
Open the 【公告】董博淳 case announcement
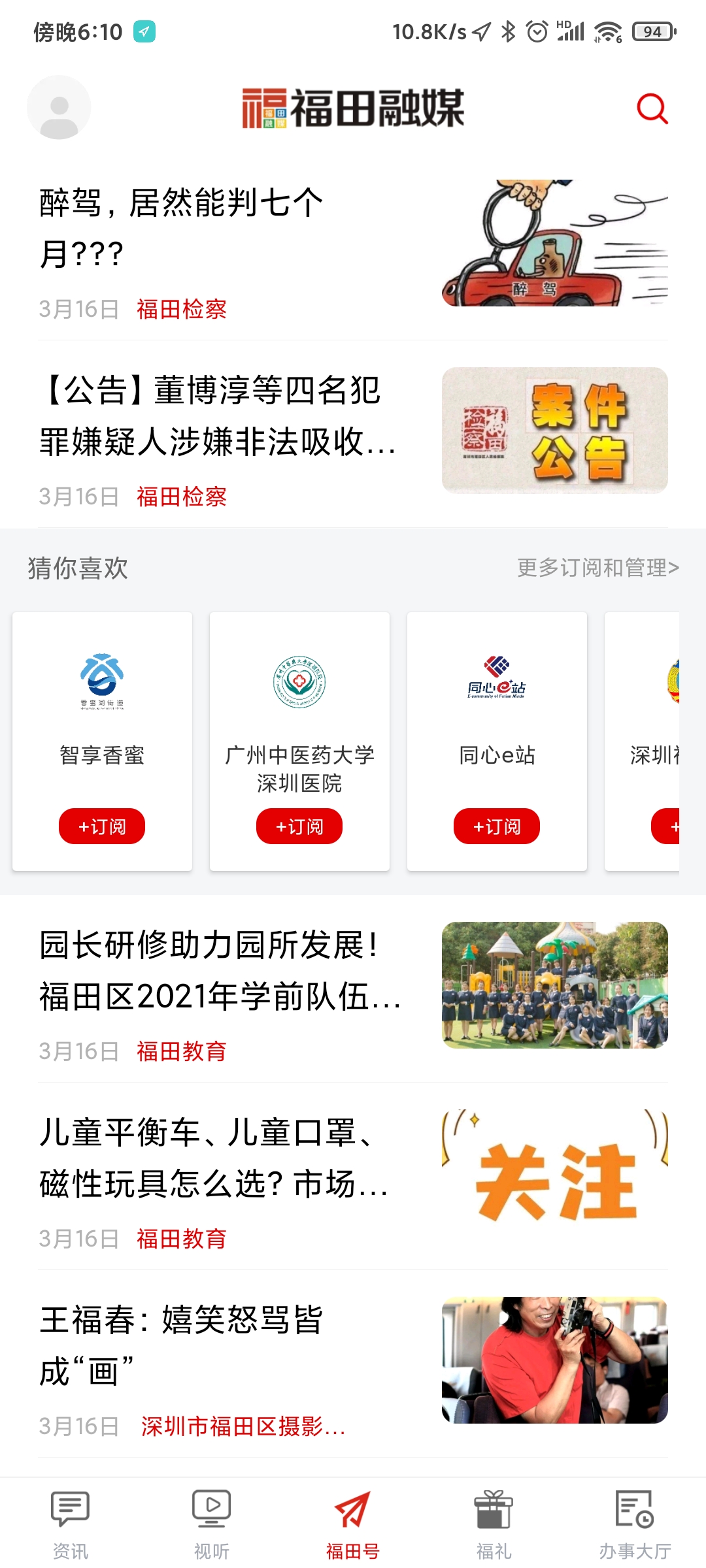pyautogui.click(x=216, y=416)
